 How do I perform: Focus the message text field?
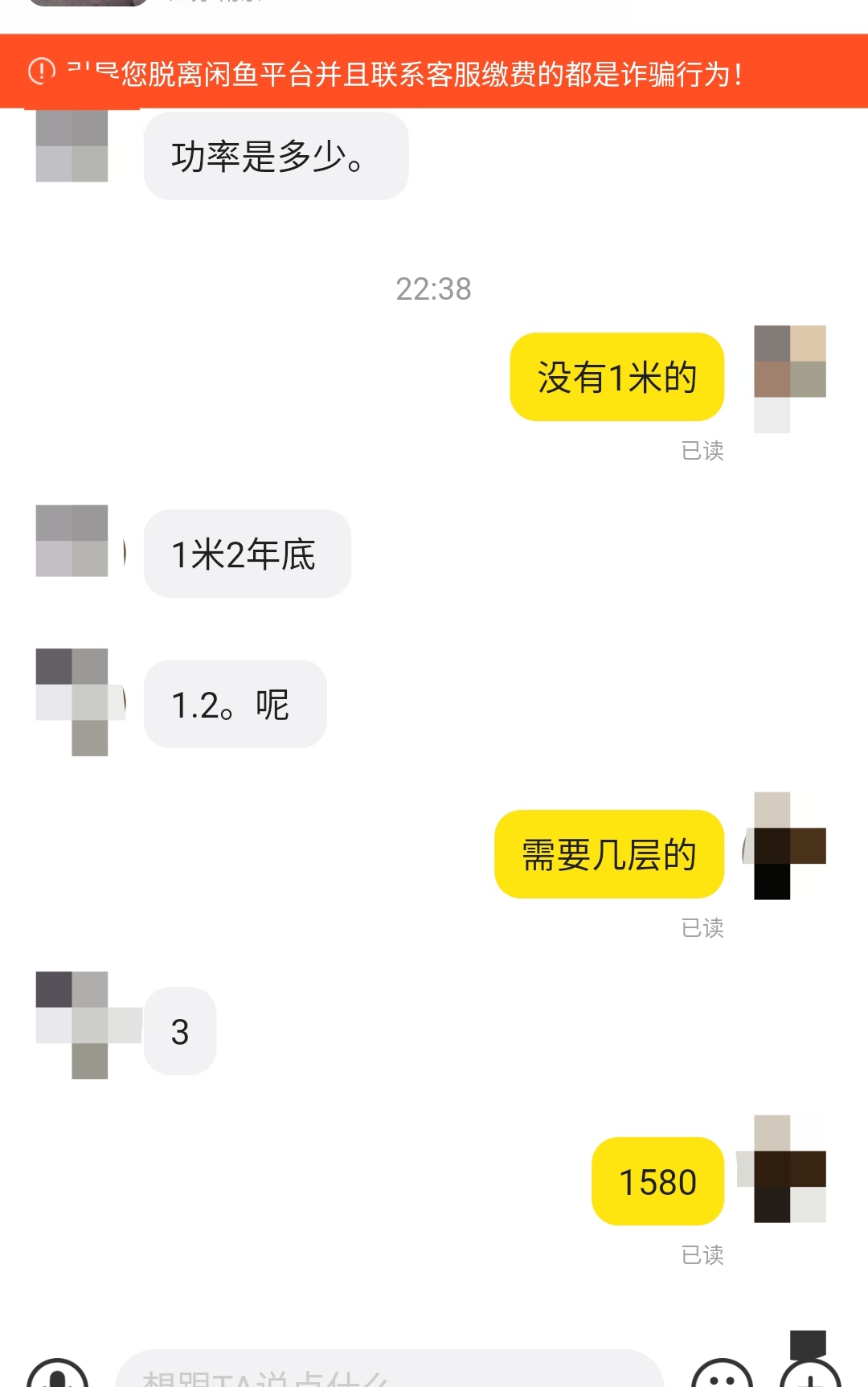coord(390,1373)
